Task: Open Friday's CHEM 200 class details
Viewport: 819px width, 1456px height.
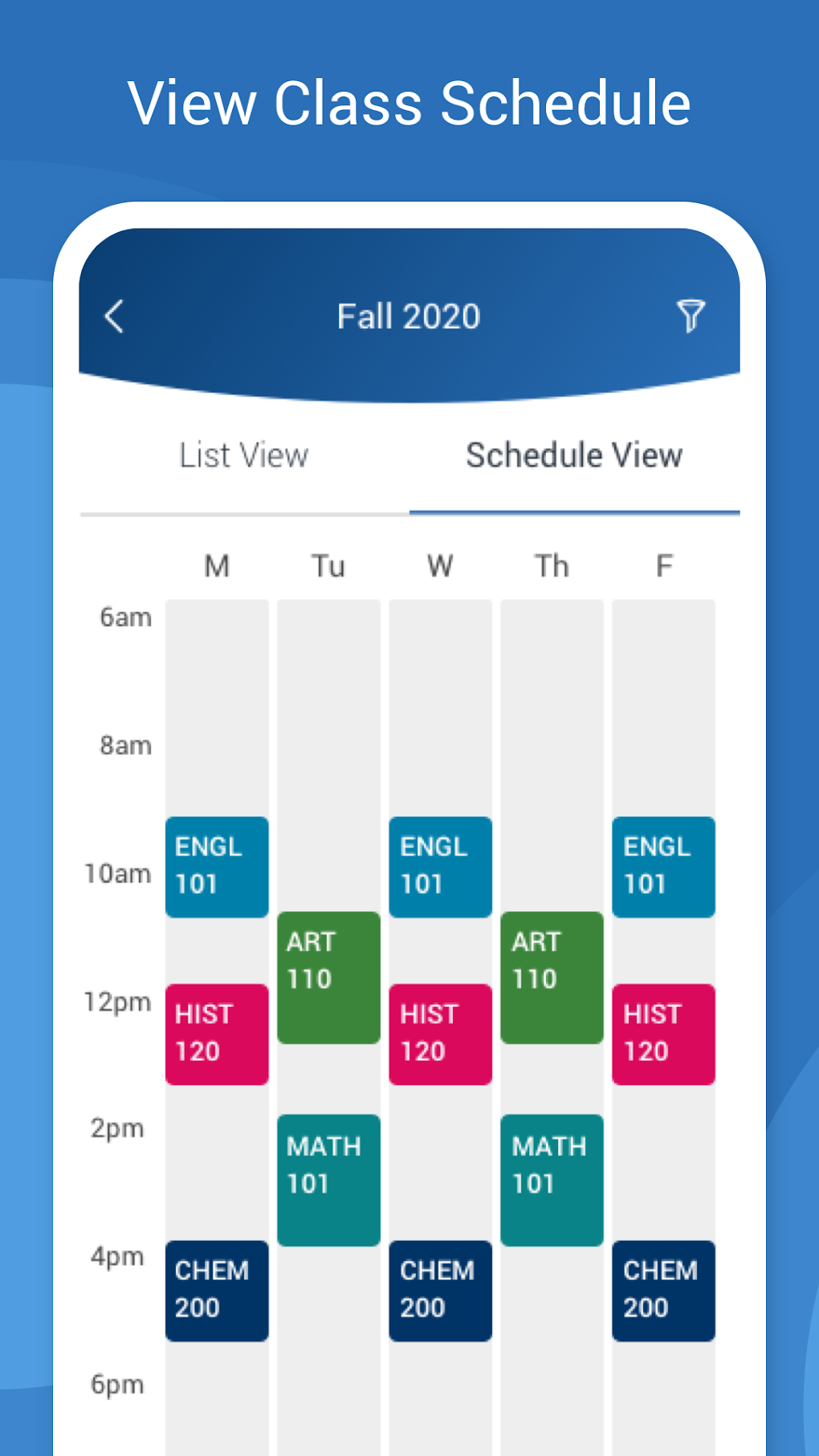Action: (x=663, y=1291)
